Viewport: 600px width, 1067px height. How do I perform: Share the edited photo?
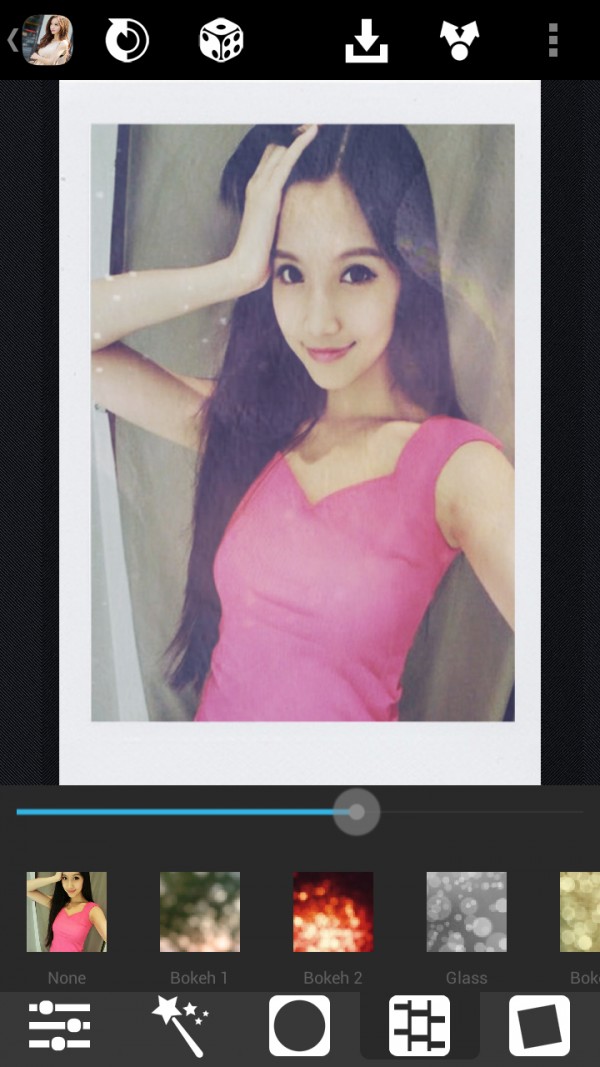[459, 40]
